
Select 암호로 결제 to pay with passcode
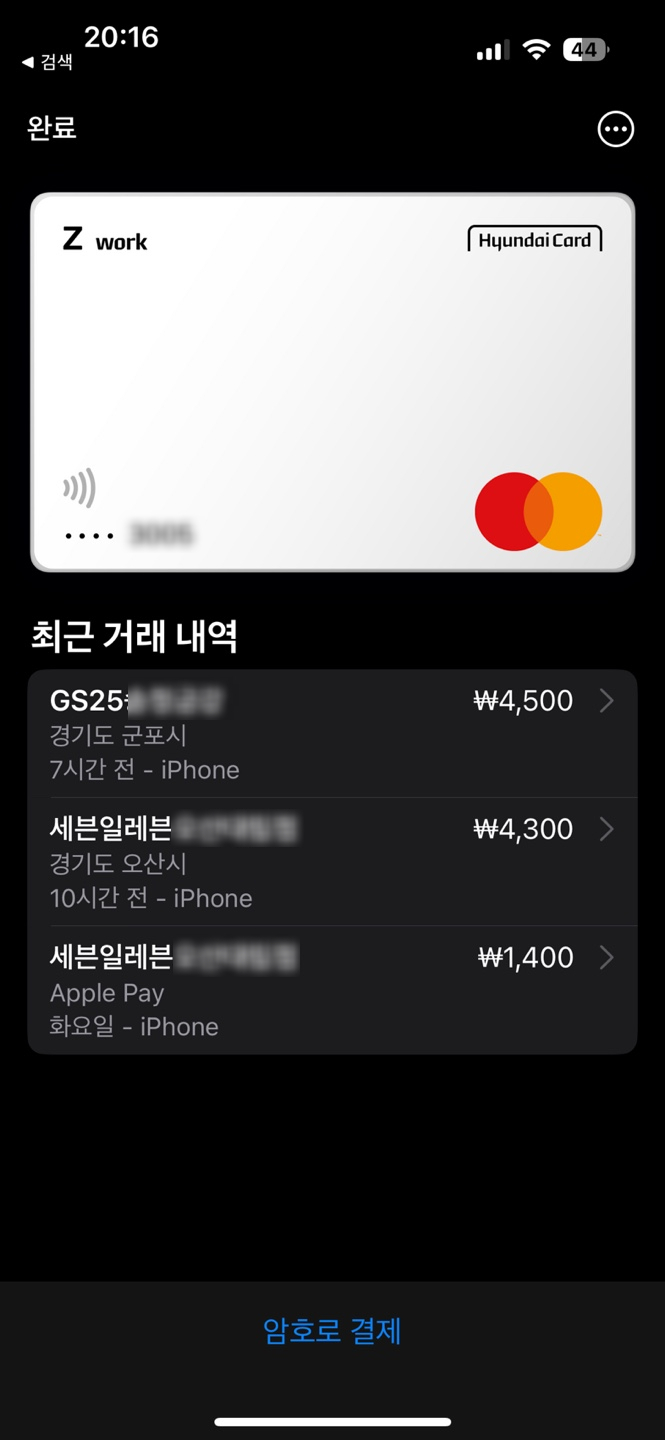click(x=332, y=1331)
